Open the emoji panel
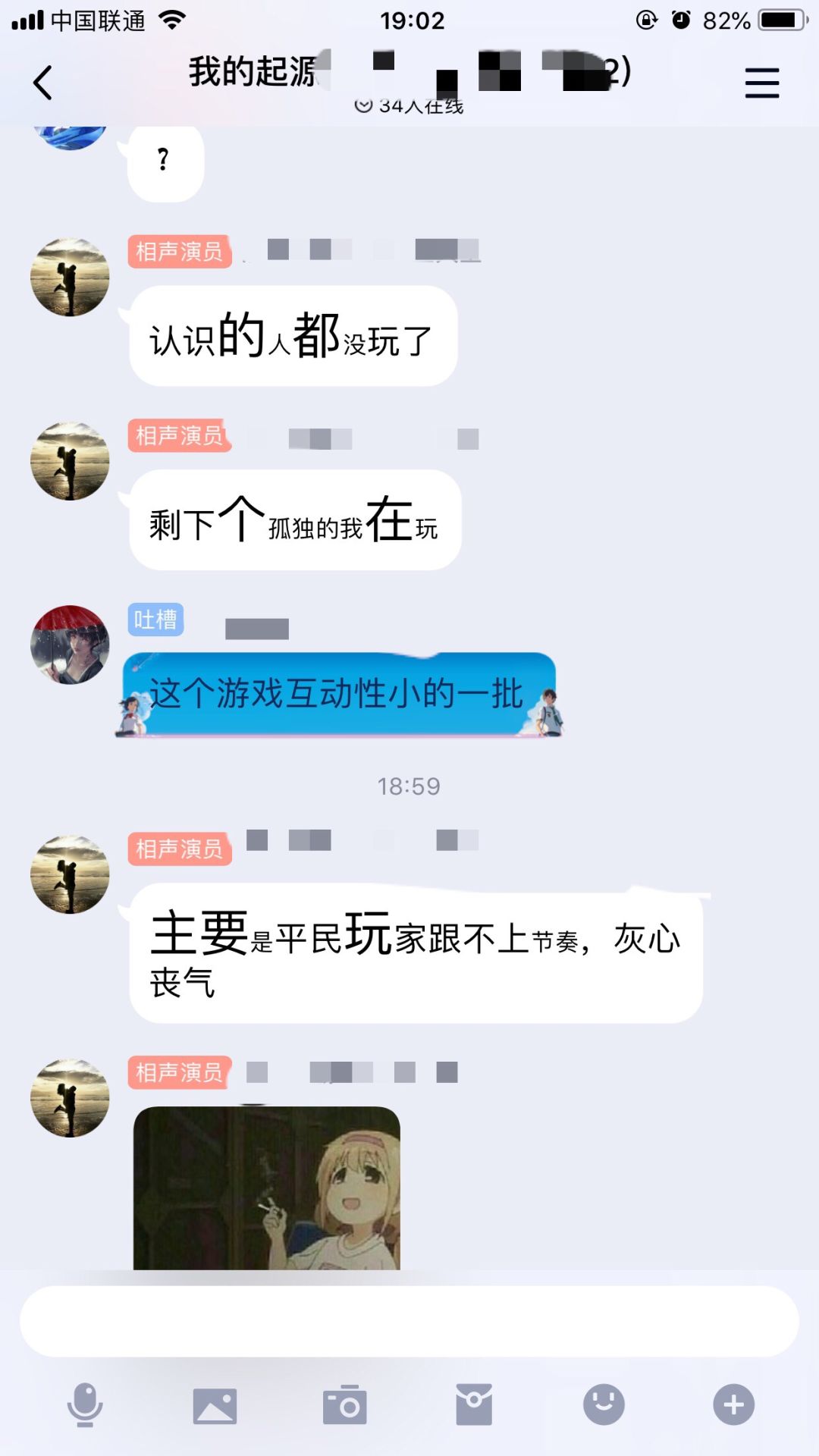 point(604,1404)
